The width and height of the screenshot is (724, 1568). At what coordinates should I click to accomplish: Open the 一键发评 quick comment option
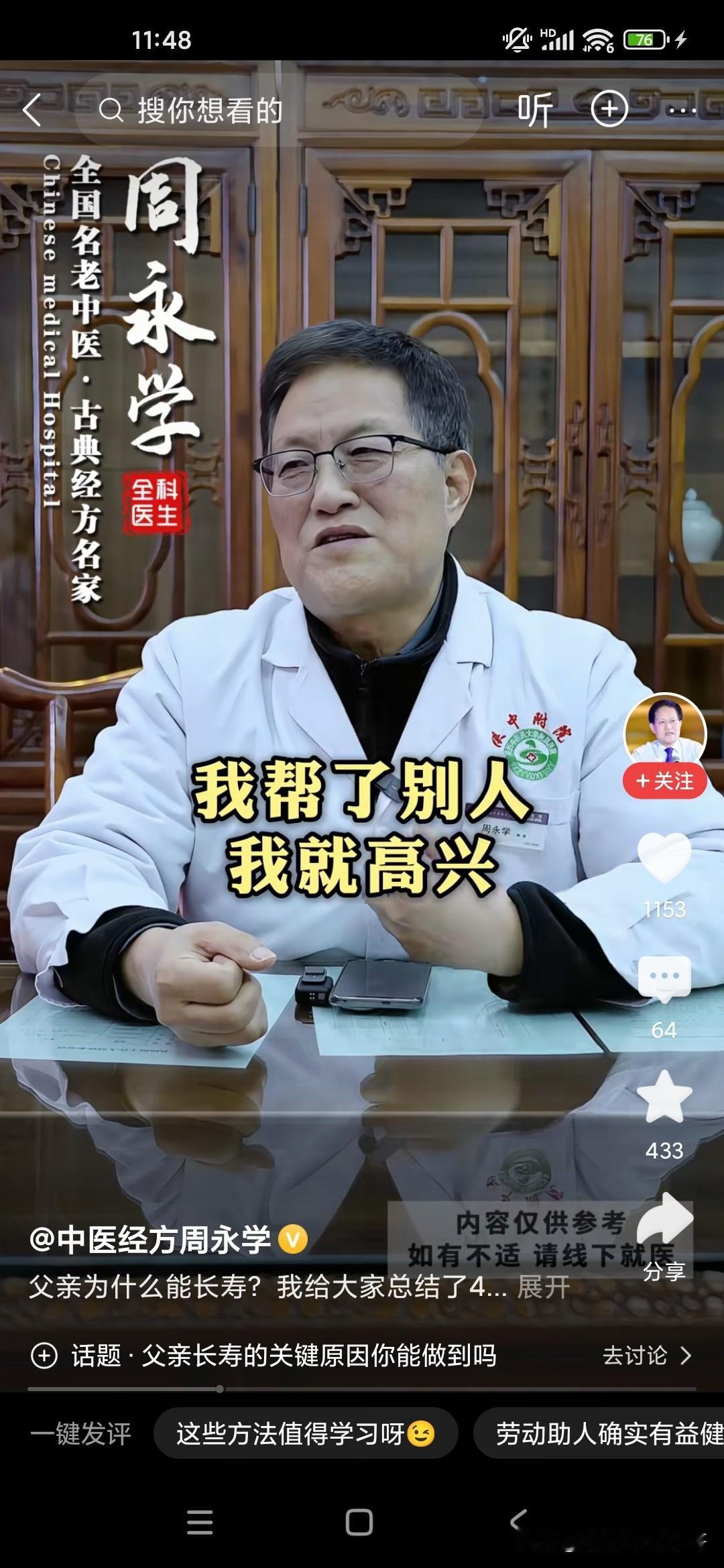click(x=82, y=1432)
